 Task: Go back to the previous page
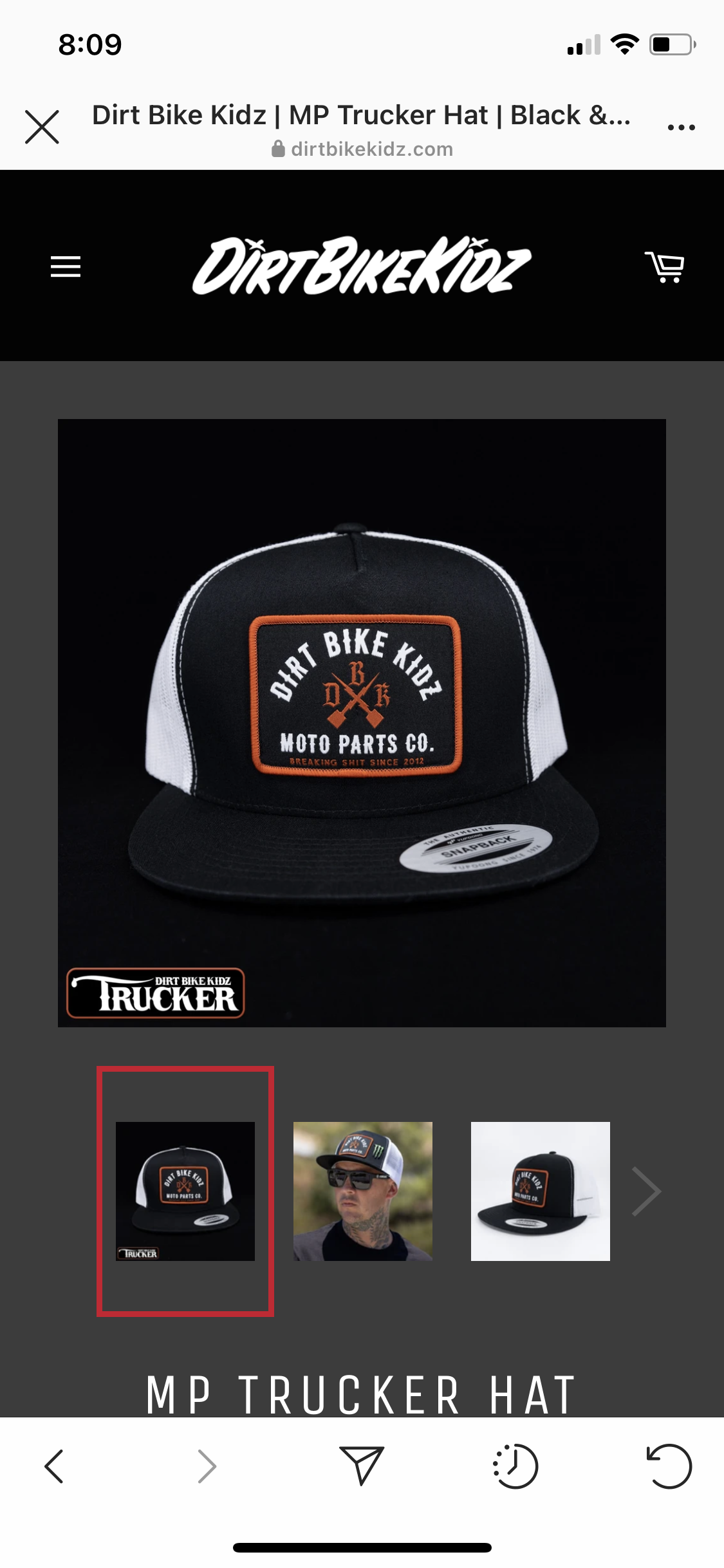(x=54, y=1466)
